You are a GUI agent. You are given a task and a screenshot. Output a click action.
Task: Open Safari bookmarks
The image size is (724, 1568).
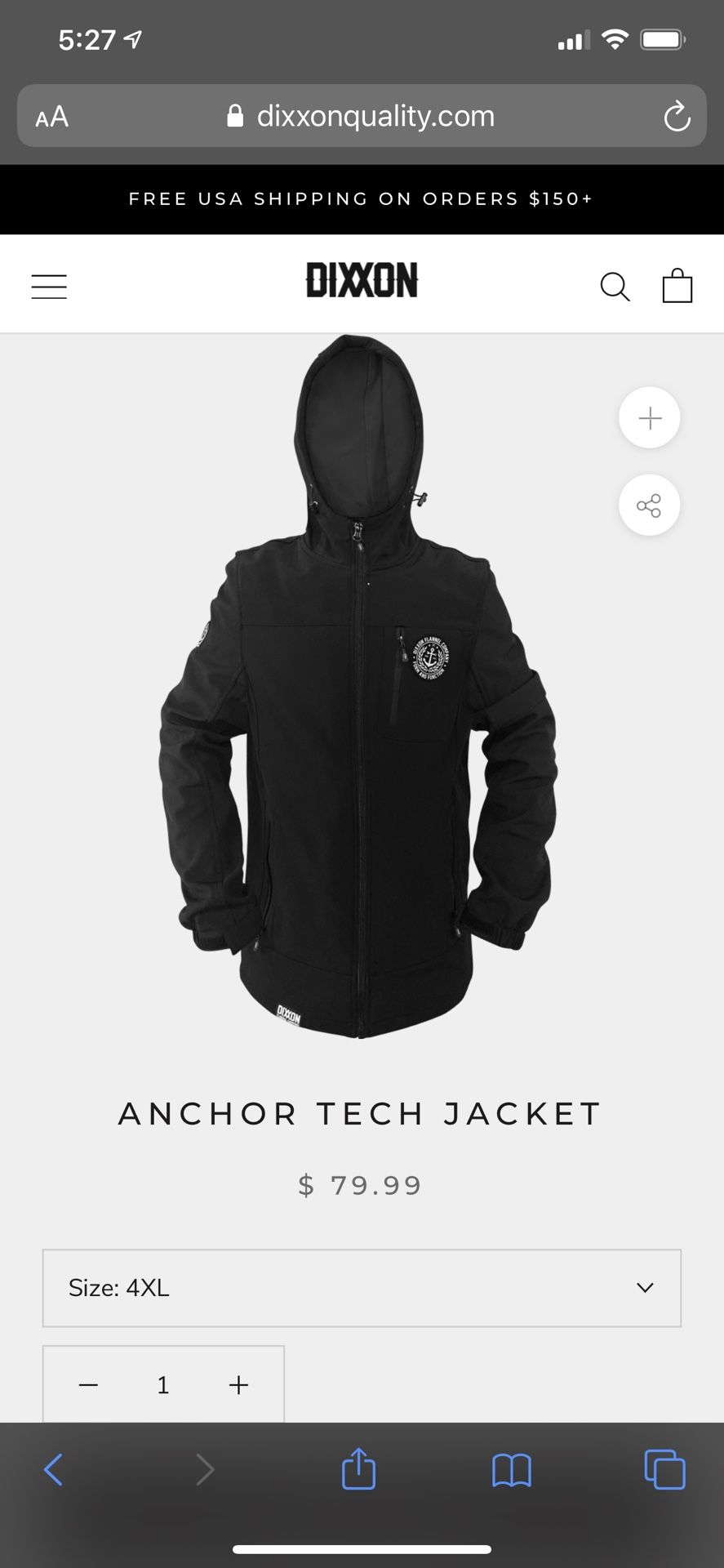[x=512, y=1470]
